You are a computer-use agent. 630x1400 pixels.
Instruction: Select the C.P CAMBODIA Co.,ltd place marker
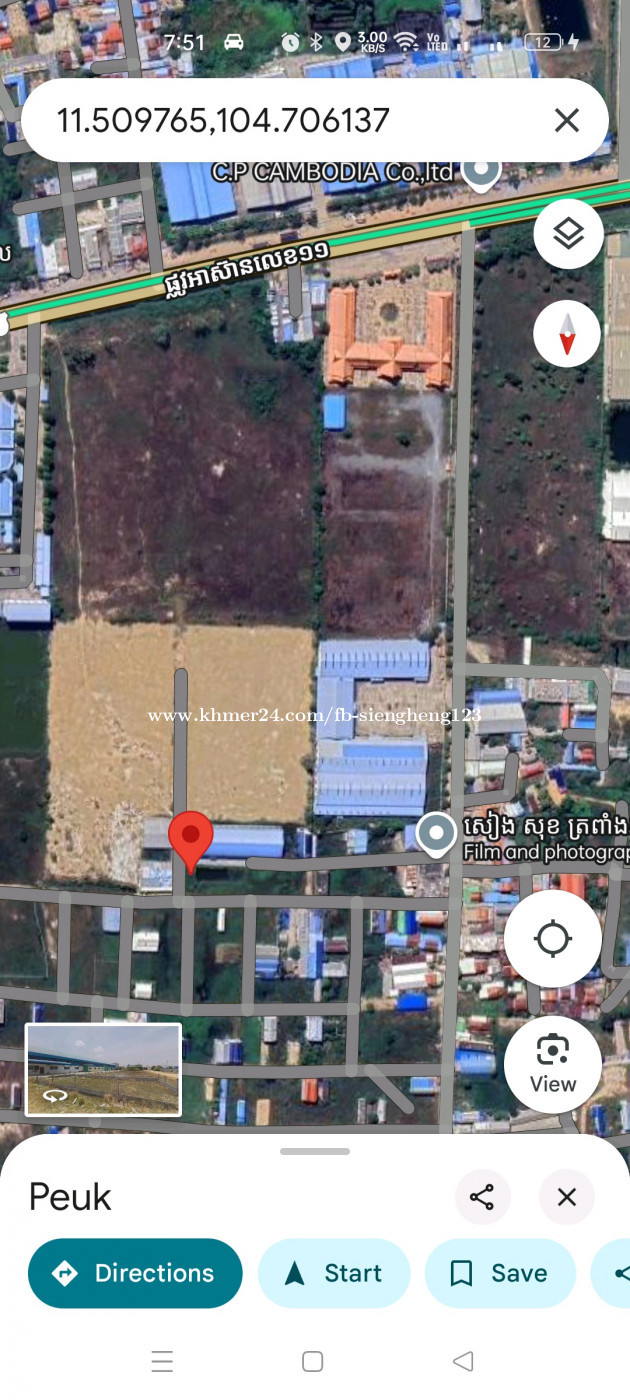[x=482, y=172]
